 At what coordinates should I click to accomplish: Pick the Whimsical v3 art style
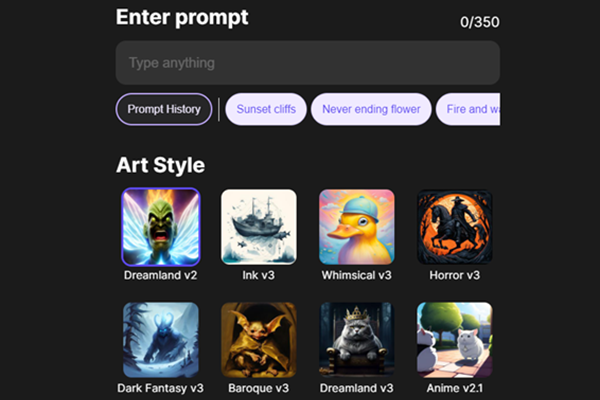[x=356, y=227]
